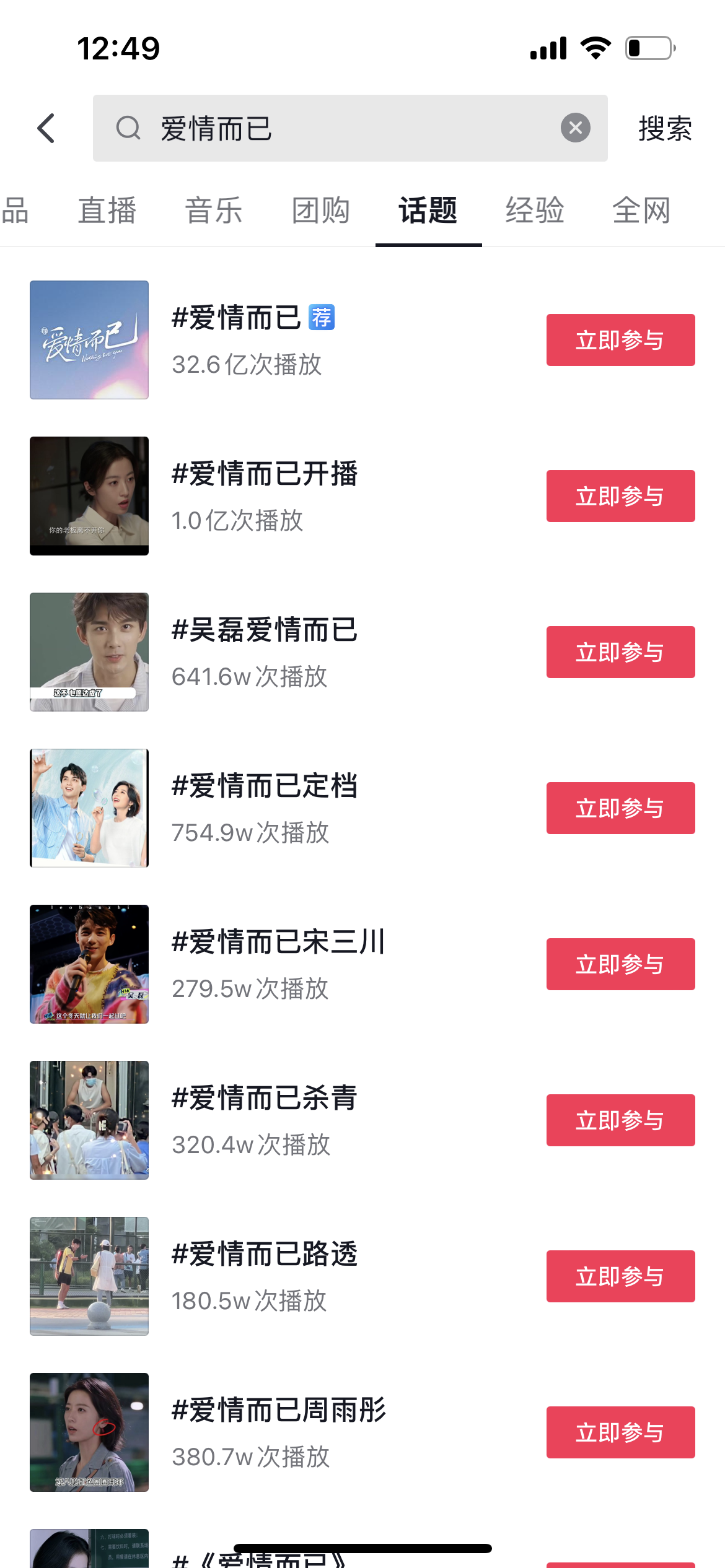The image size is (725, 1568).
Task: Select the 经验 tab
Action: tap(535, 211)
